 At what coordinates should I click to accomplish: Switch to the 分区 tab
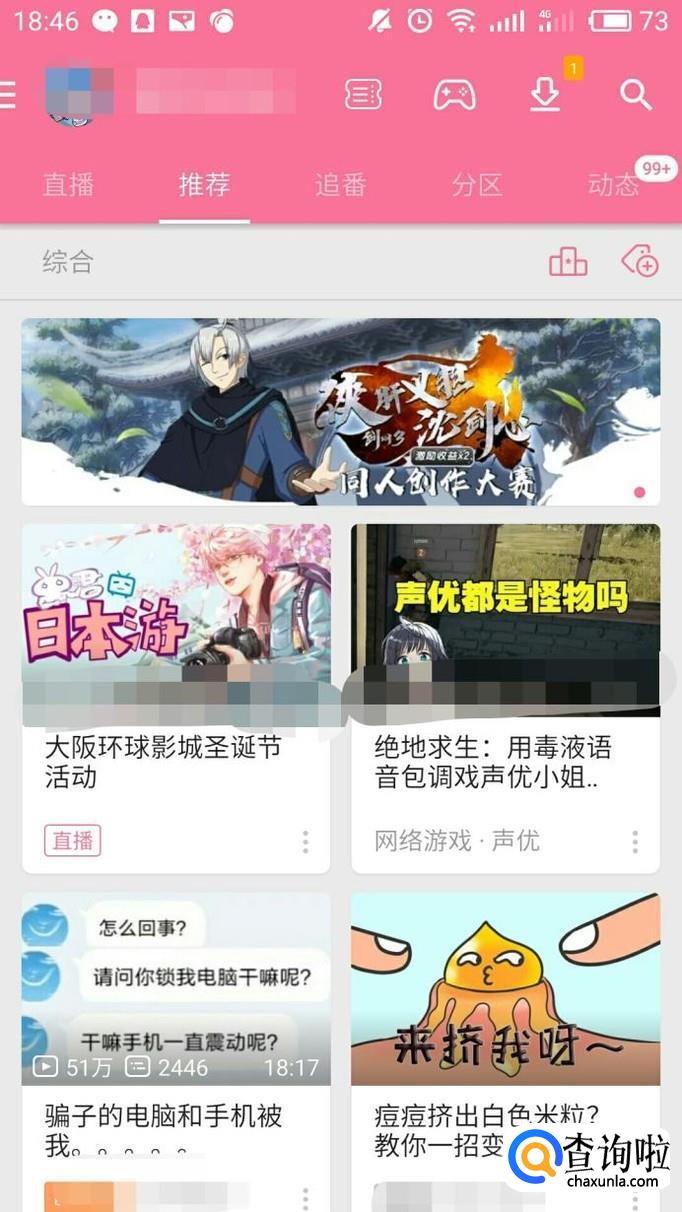(x=476, y=185)
